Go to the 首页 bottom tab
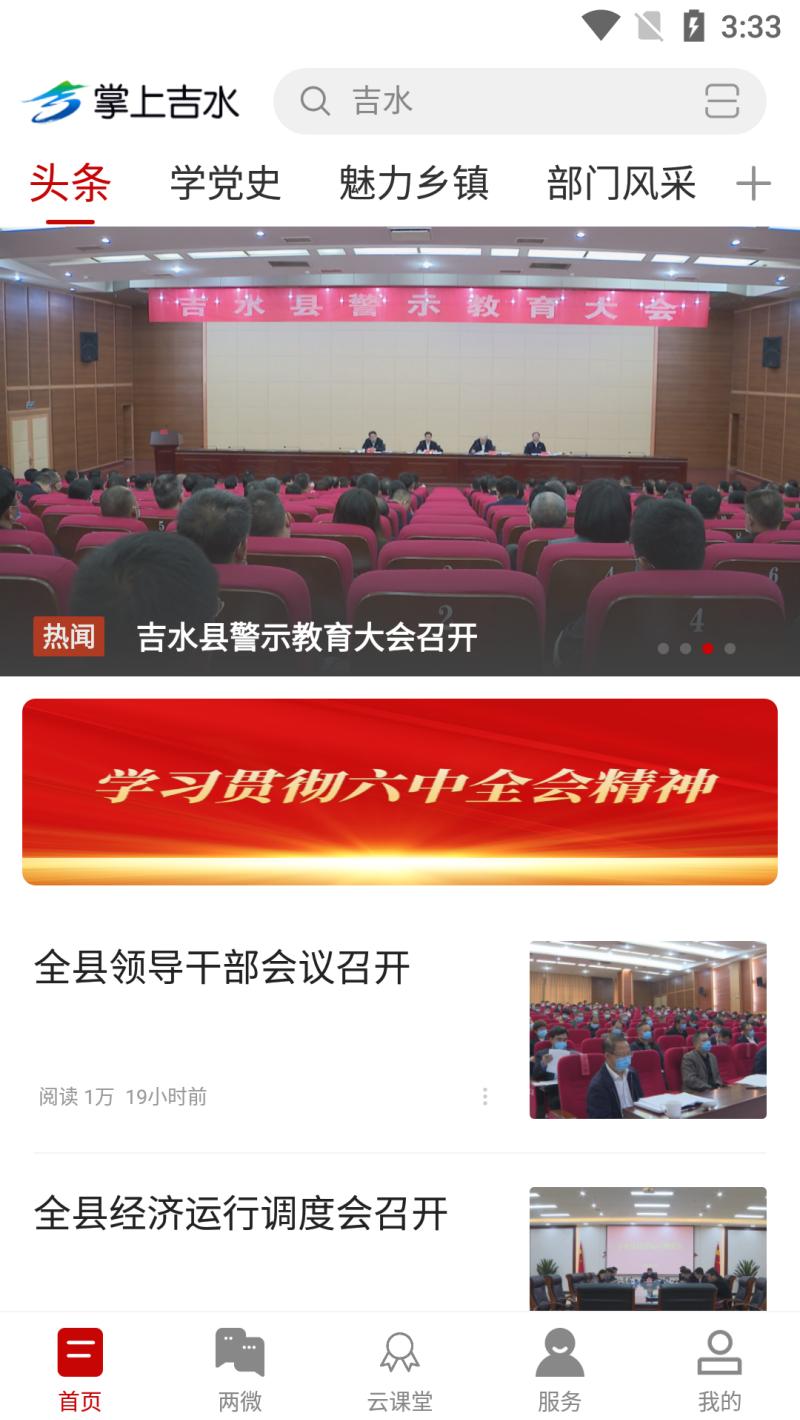Image resolution: width=800 pixels, height=1420 pixels. coord(80,1368)
